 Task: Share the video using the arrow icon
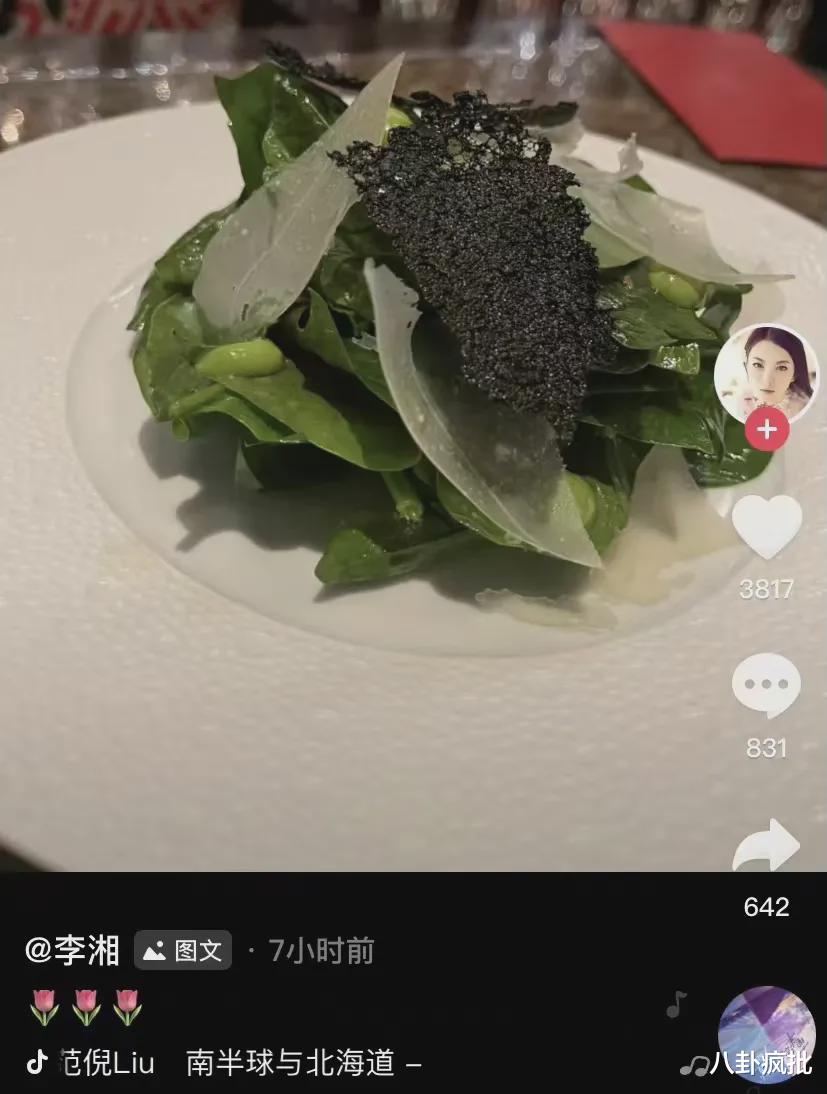click(766, 847)
